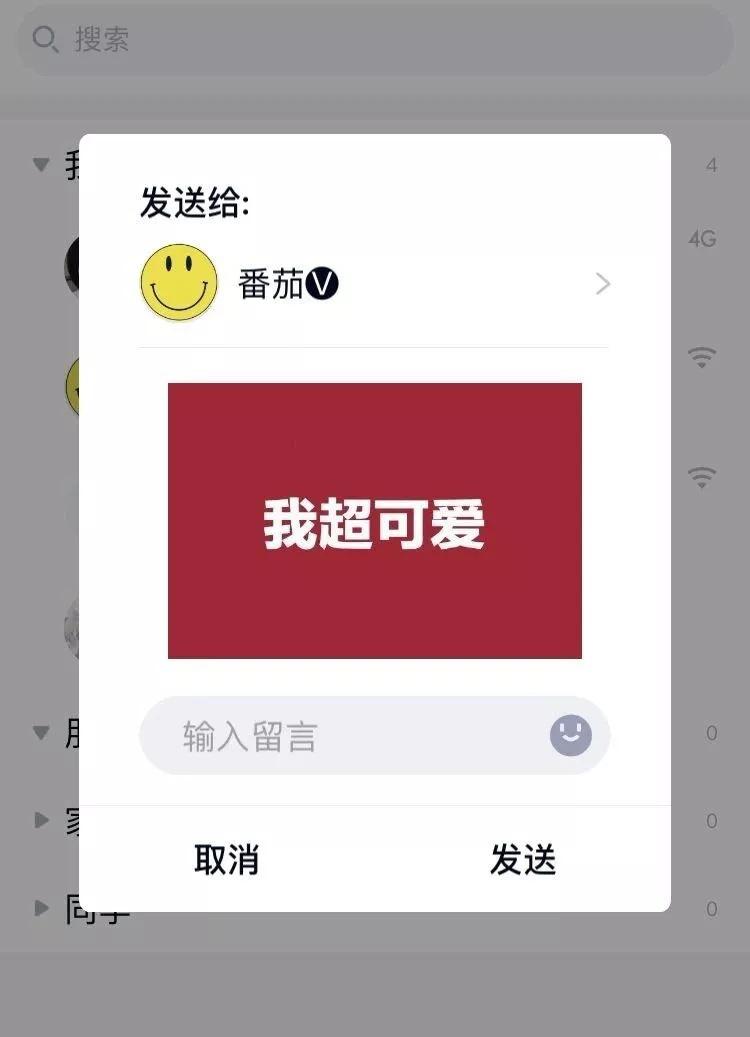Image resolution: width=750 pixels, height=1037 pixels.
Task: Tap the search magnifier icon
Action: point(45,40)
